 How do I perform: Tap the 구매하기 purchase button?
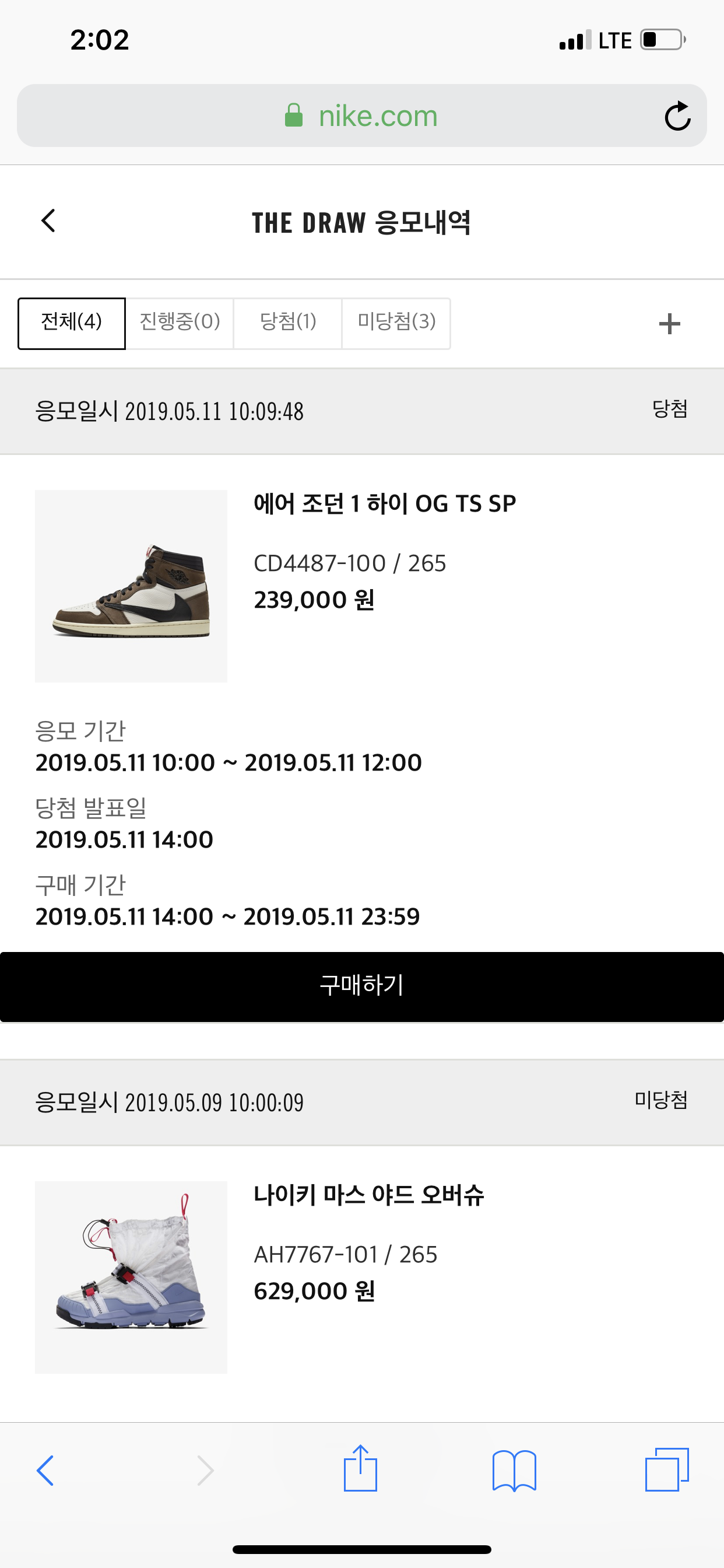tap(362, 986)
